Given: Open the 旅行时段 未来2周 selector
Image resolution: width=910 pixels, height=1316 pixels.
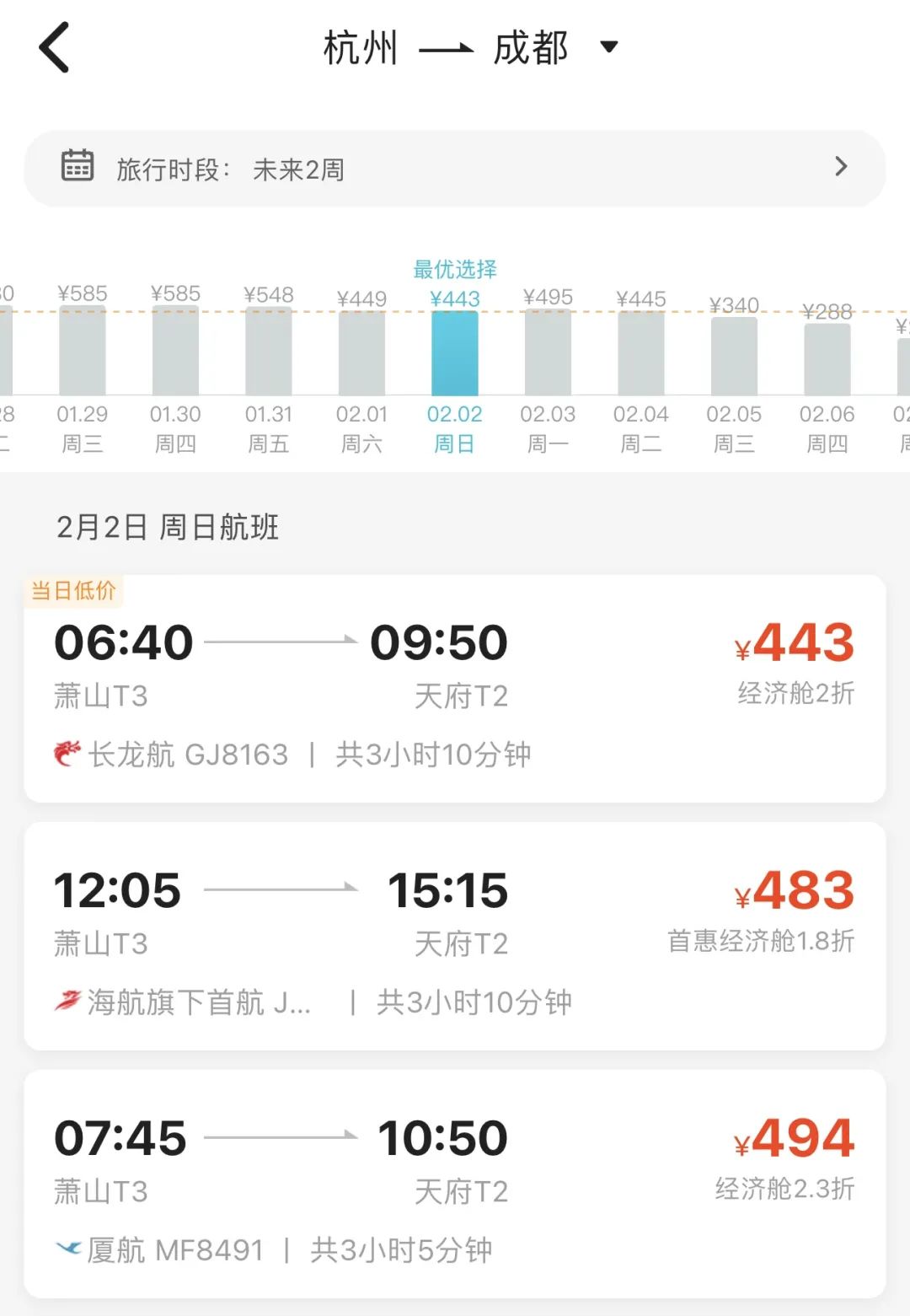Looking at the screenshot, I should (455, 169).
